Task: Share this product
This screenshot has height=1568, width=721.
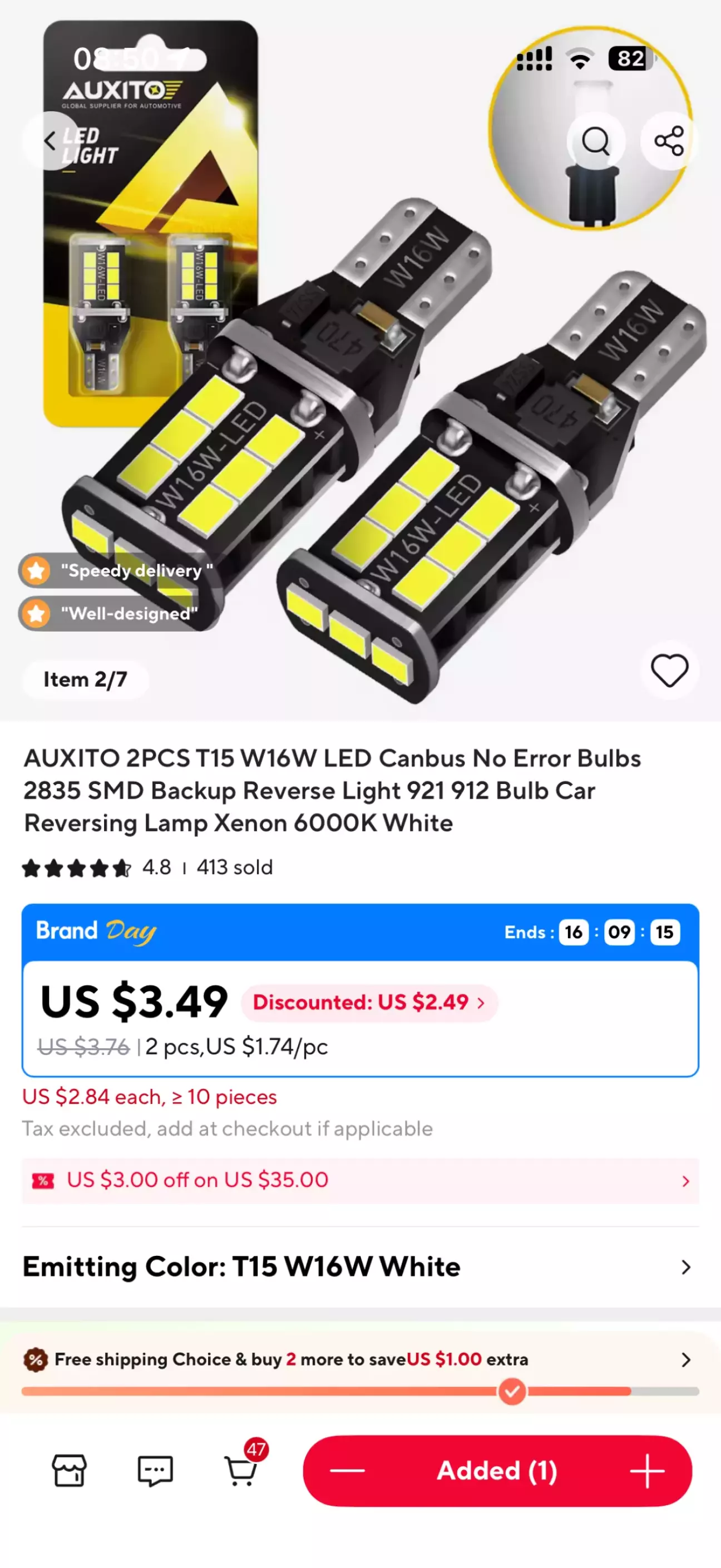Action: tap(669, 141)
